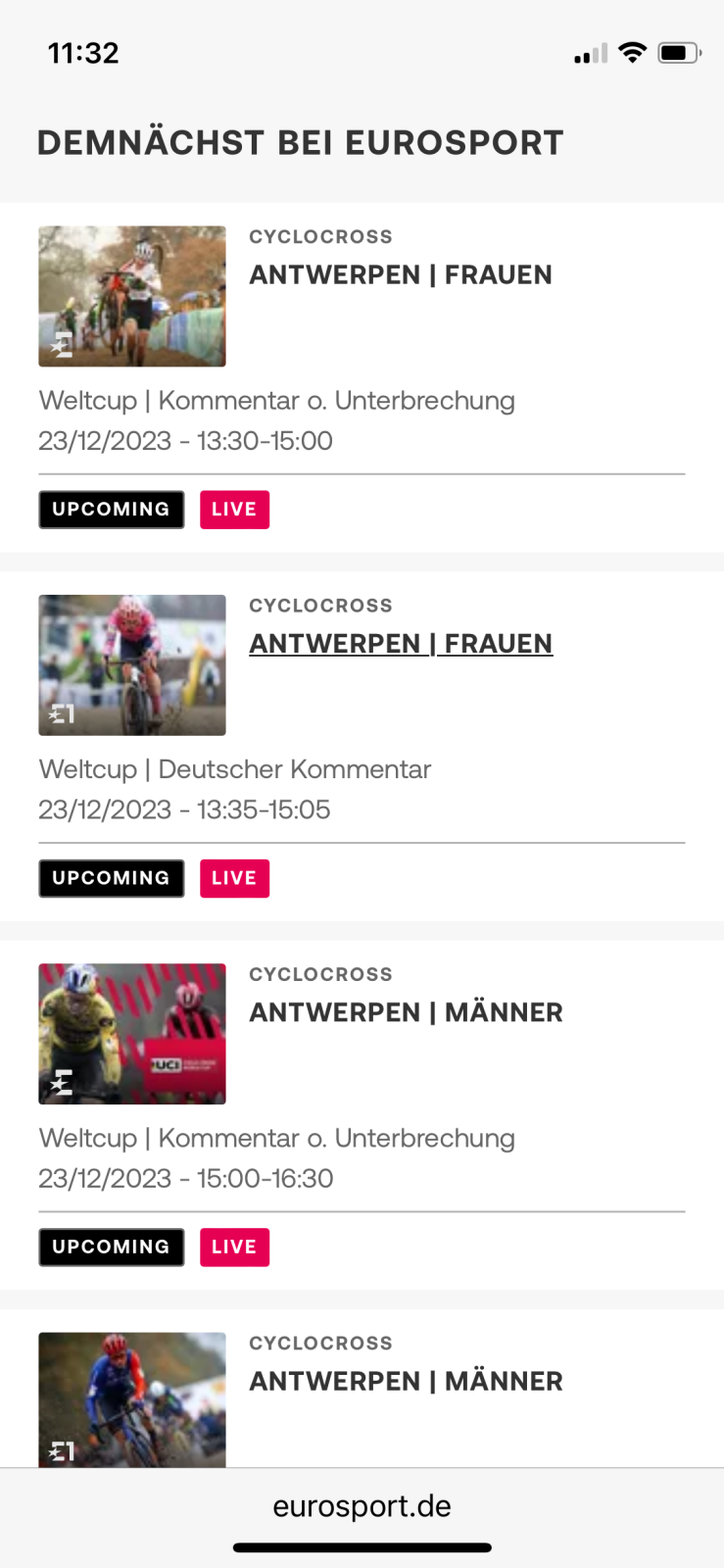Screen dimensions: 724x1568
Task: Open the underlined Antwerpen | Frauen link
Action: tap(401, 644)
